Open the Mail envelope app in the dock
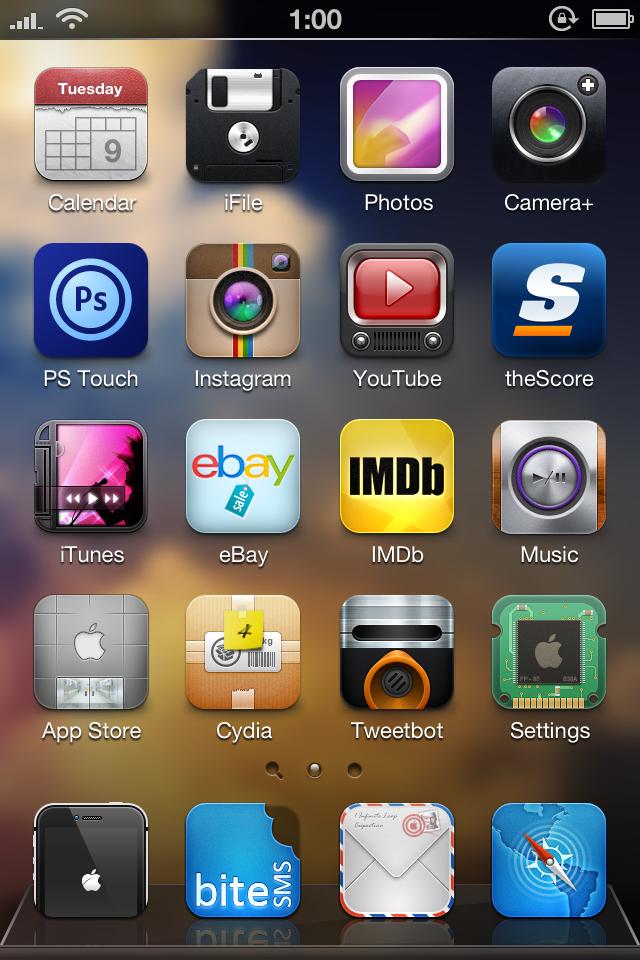640x960 pixels. [x=397, y=860]
